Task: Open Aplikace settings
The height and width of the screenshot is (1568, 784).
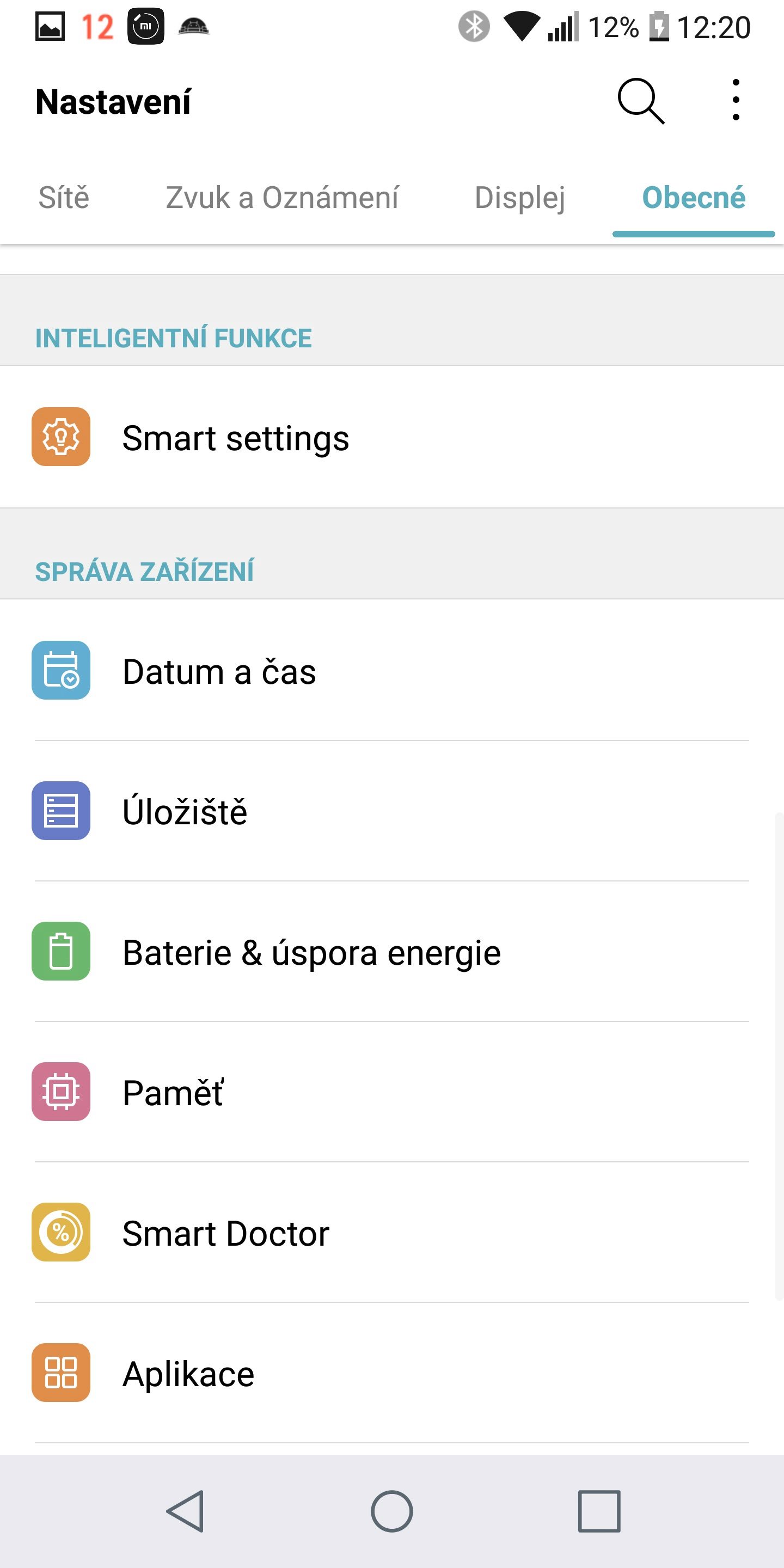Action: tap(392, 1373)
